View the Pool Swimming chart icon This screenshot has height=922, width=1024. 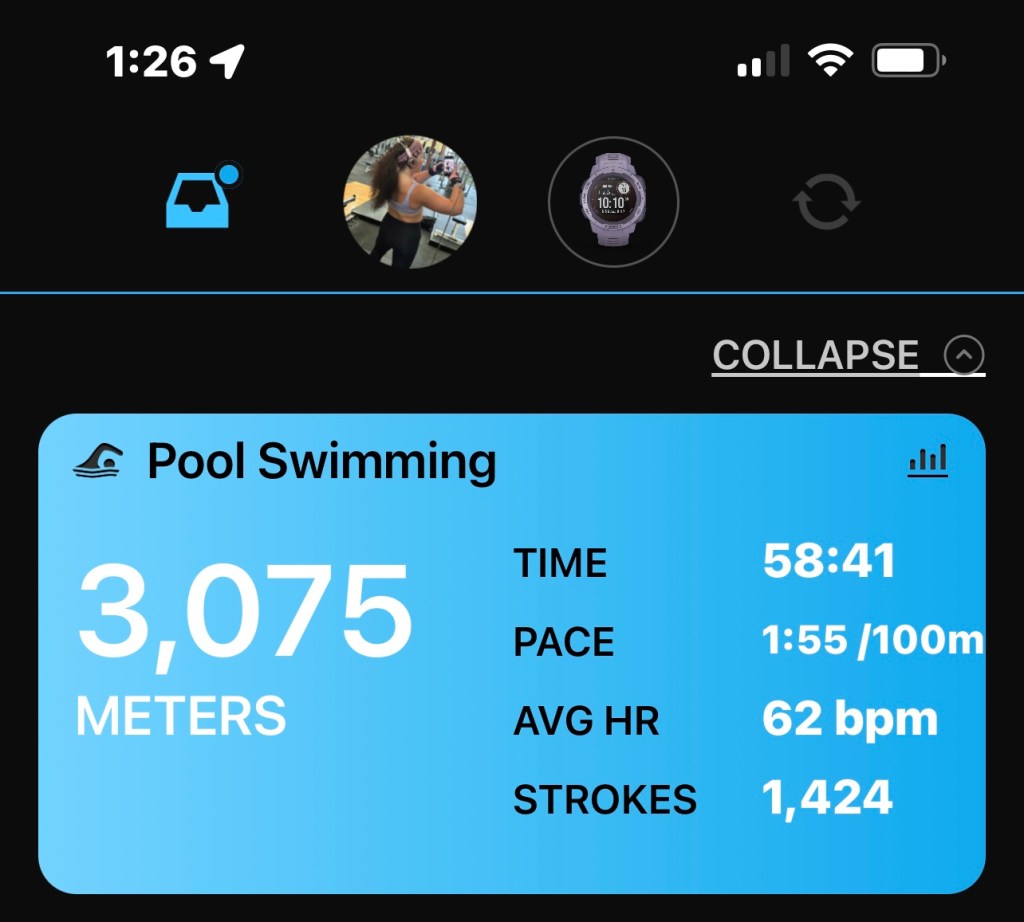coord(927,461)
